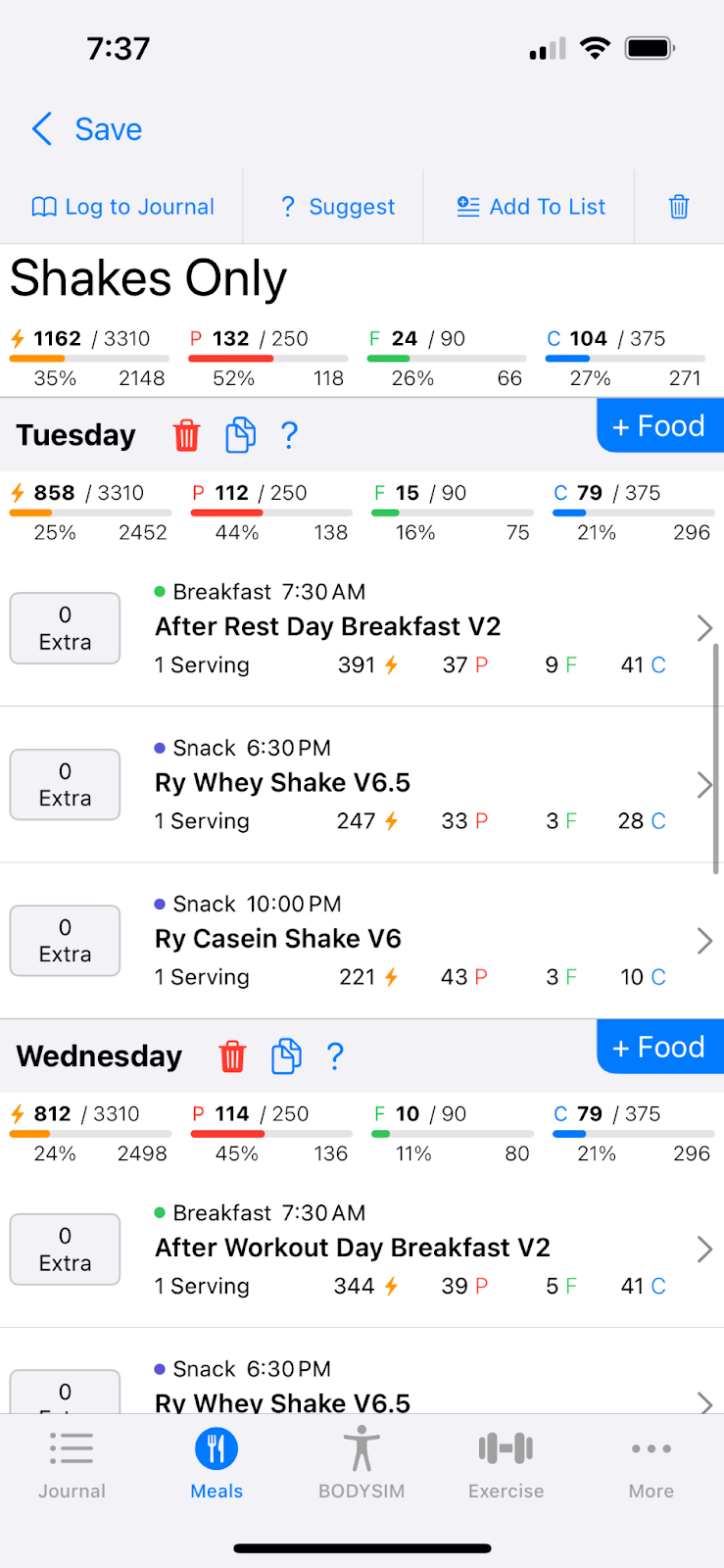Tap Add To List

click(x=531, y=207)
